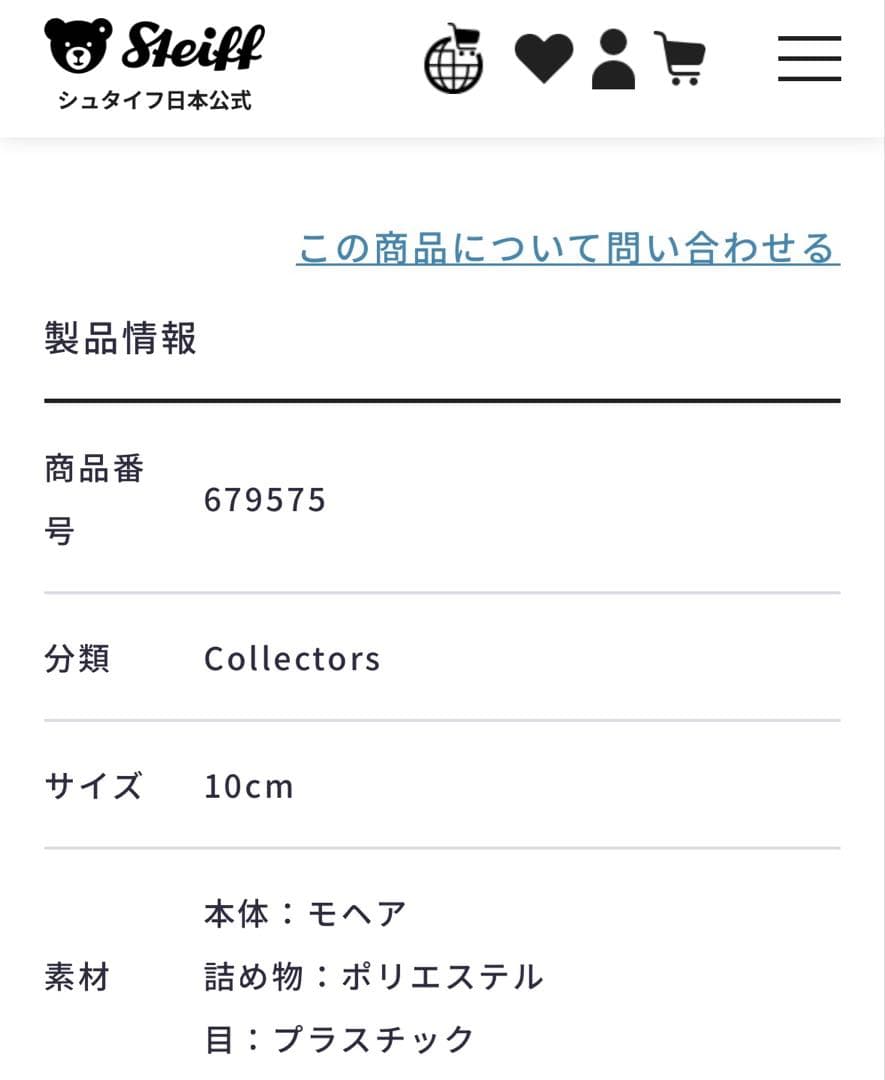Click the シュタイフ日本公式 header text
This screenshot has height=1080, width=885.
click(x=152, y=99)
